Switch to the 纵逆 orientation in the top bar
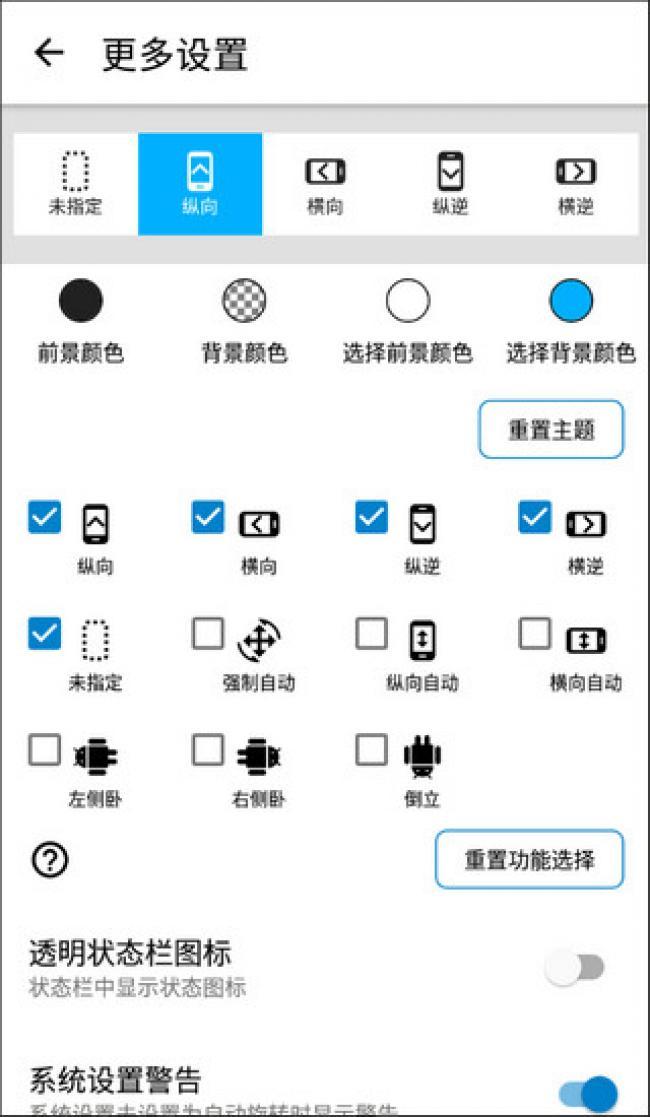Screen dimensions: 650x1117 [450, 184]
